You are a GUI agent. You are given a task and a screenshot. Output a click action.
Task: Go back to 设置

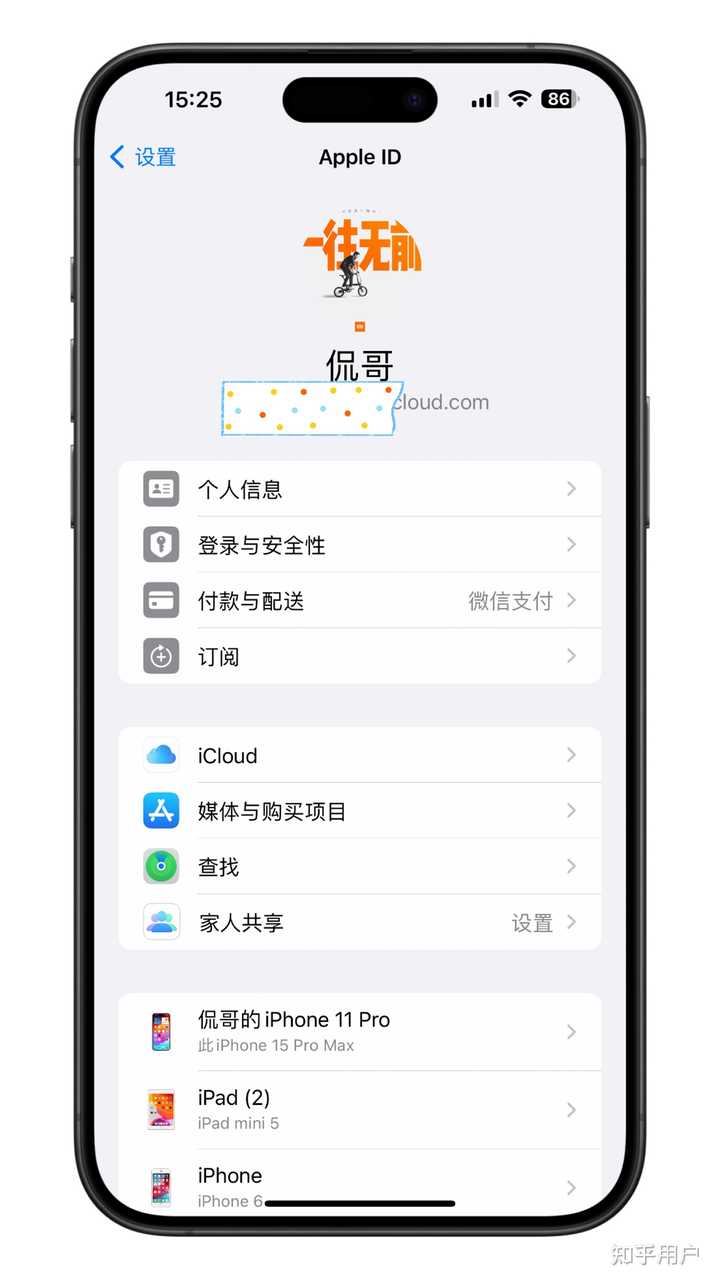[x=143, y=157]
